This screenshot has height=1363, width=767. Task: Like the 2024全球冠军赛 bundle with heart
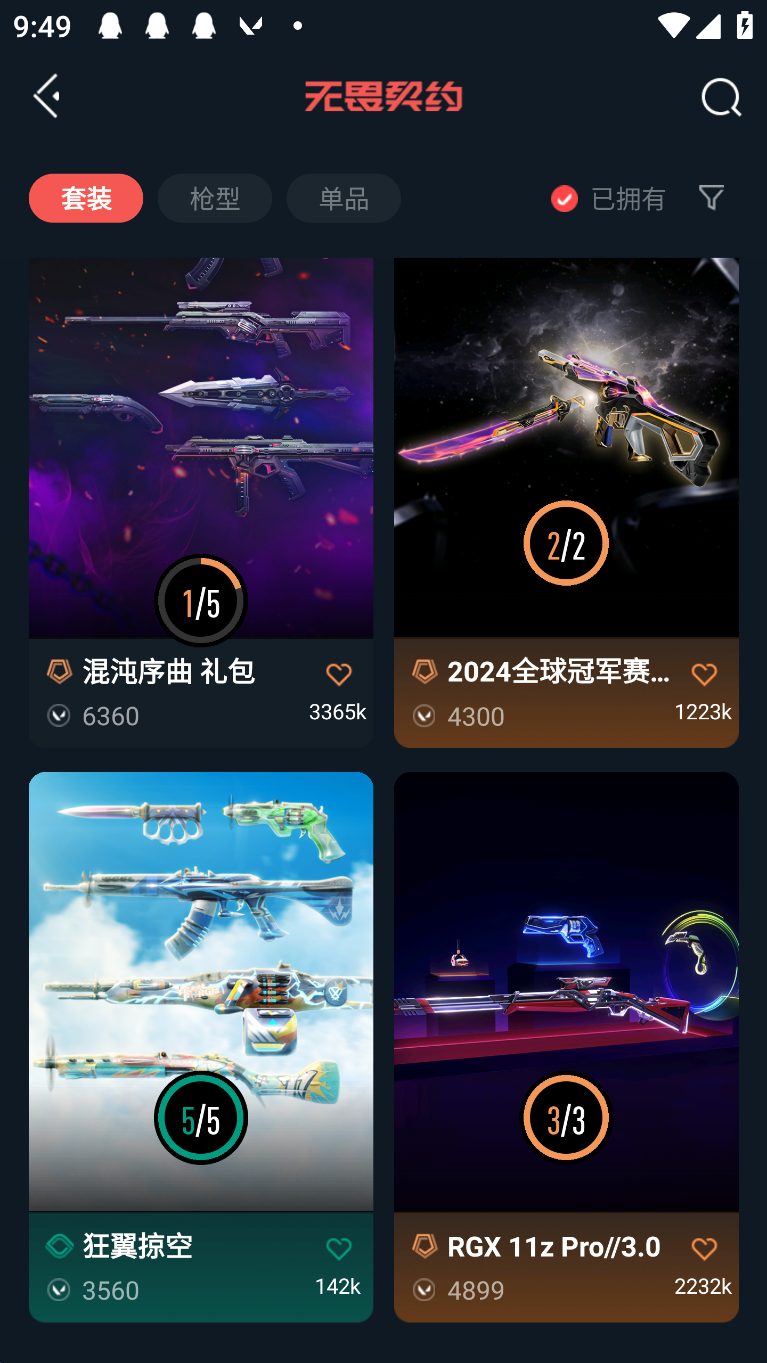click(704, 675)
